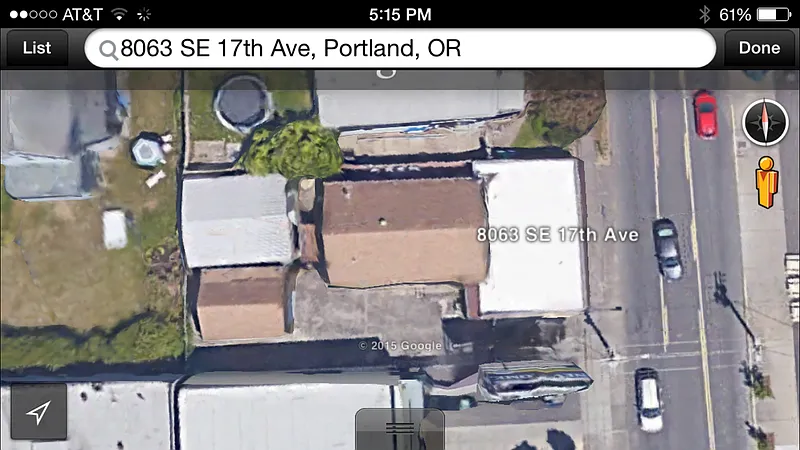Tap the Done button
800x450 pixels.
click(x=759, y=48)
